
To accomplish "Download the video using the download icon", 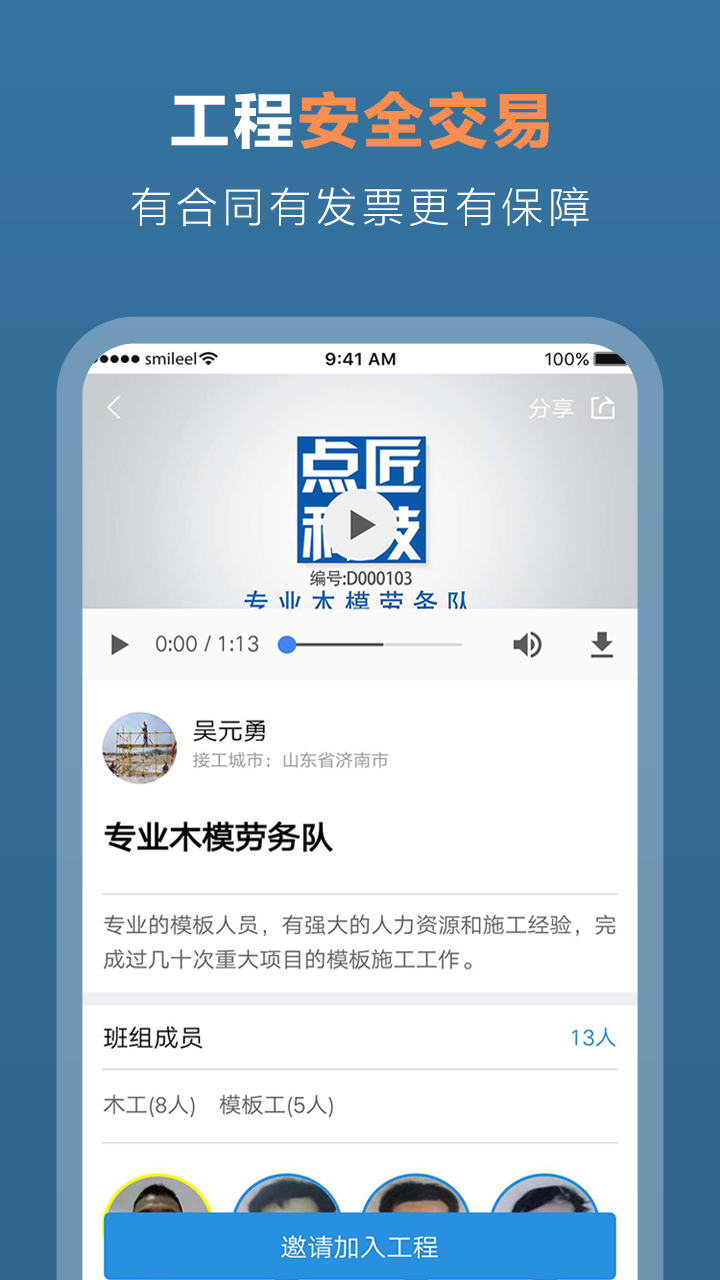I will pos(601,645).
